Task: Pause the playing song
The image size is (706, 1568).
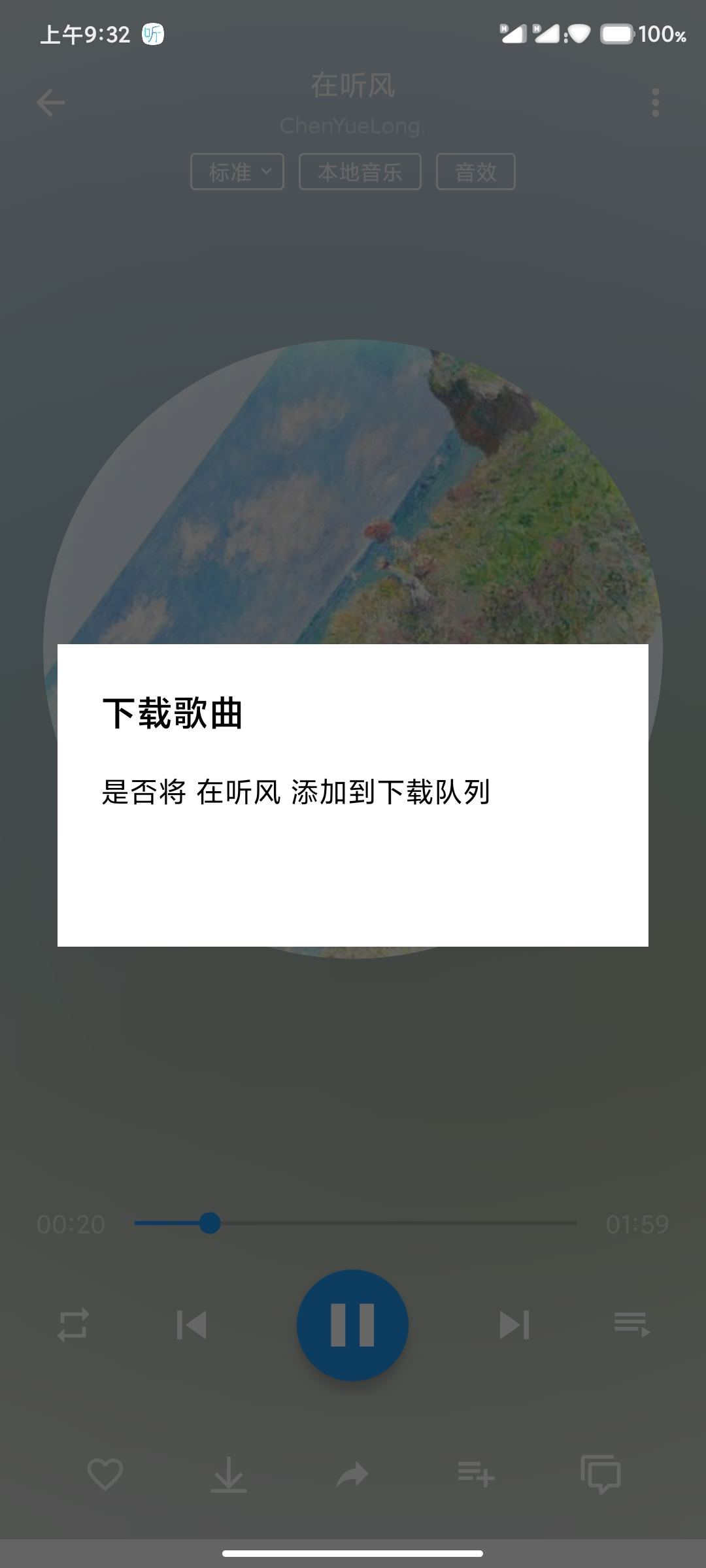Action: [352, 1324]
